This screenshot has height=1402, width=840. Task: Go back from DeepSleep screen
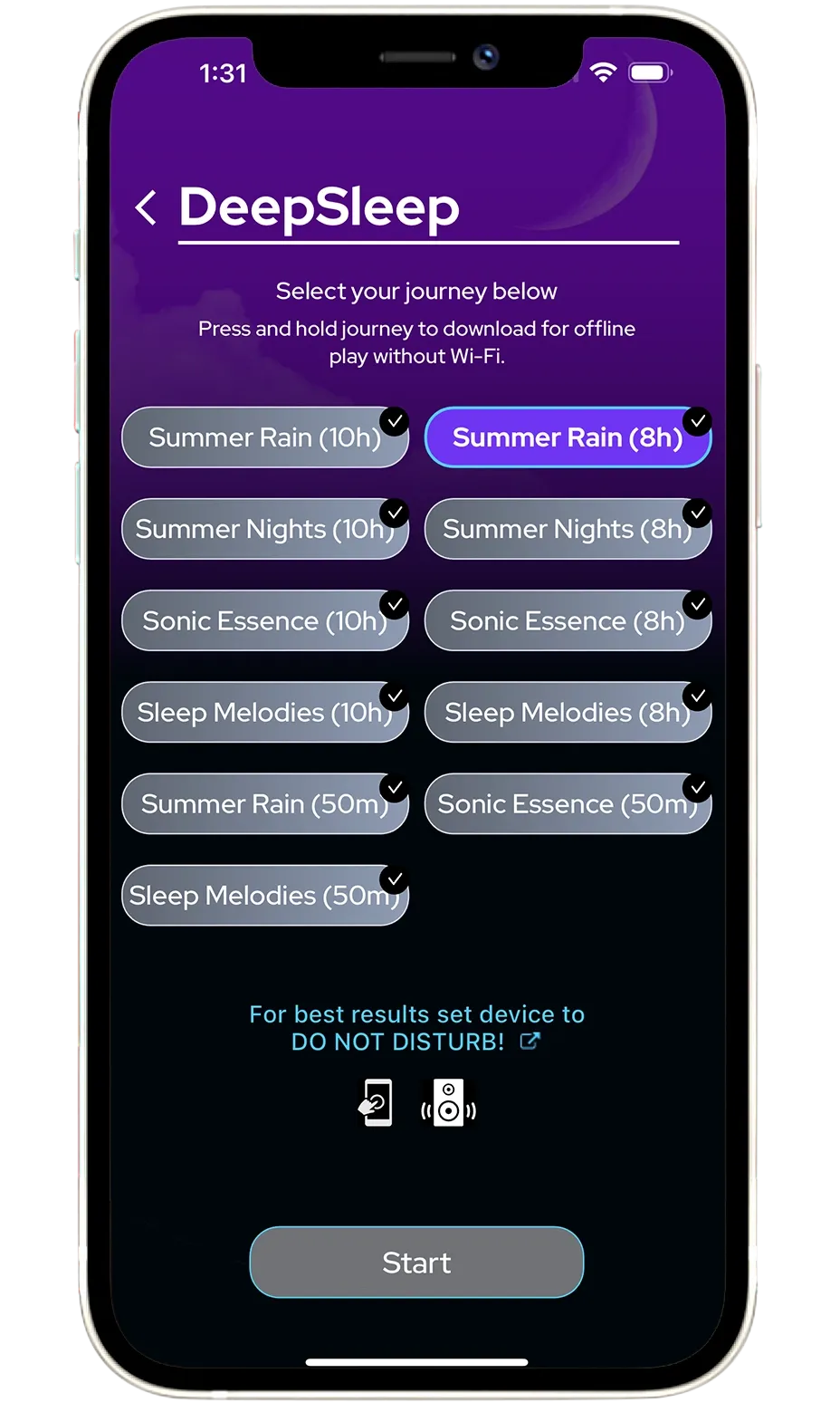click(x=146, y=207)
